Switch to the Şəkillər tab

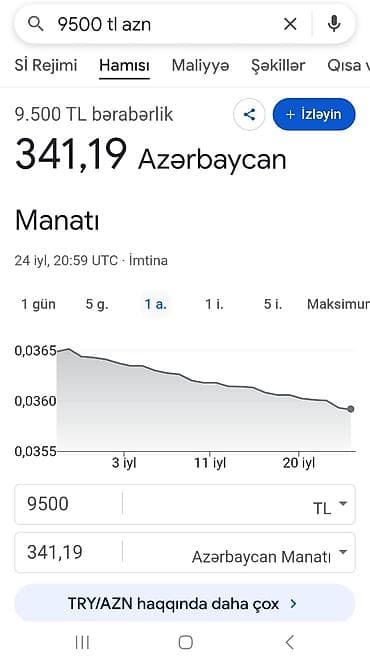pyautogui.click(x=278, y=65)
